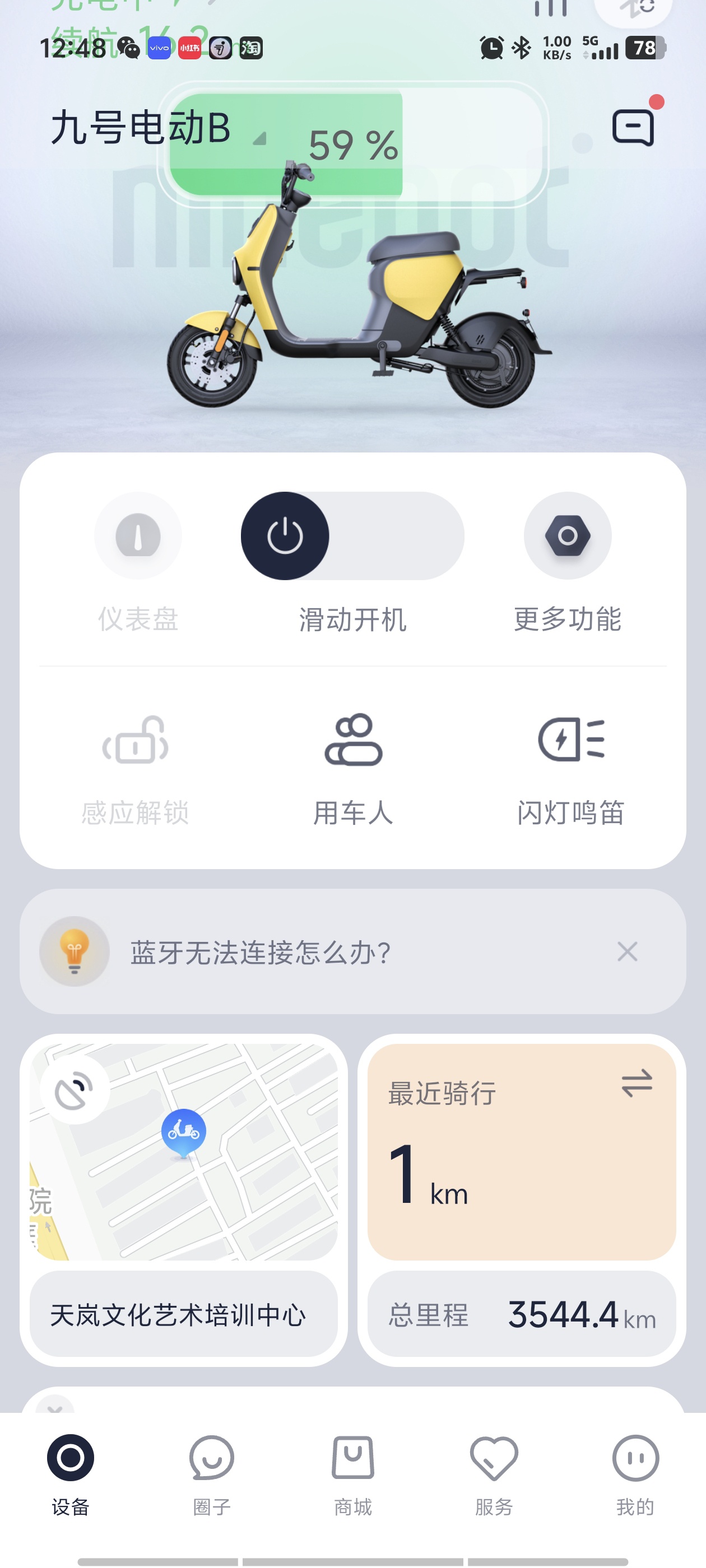The width and height of the screenshot is (706, 1568).
Task: Open the 蓝牙无法连接怎么办 tip
Action: pyautogui.click(x=261, y=952)
